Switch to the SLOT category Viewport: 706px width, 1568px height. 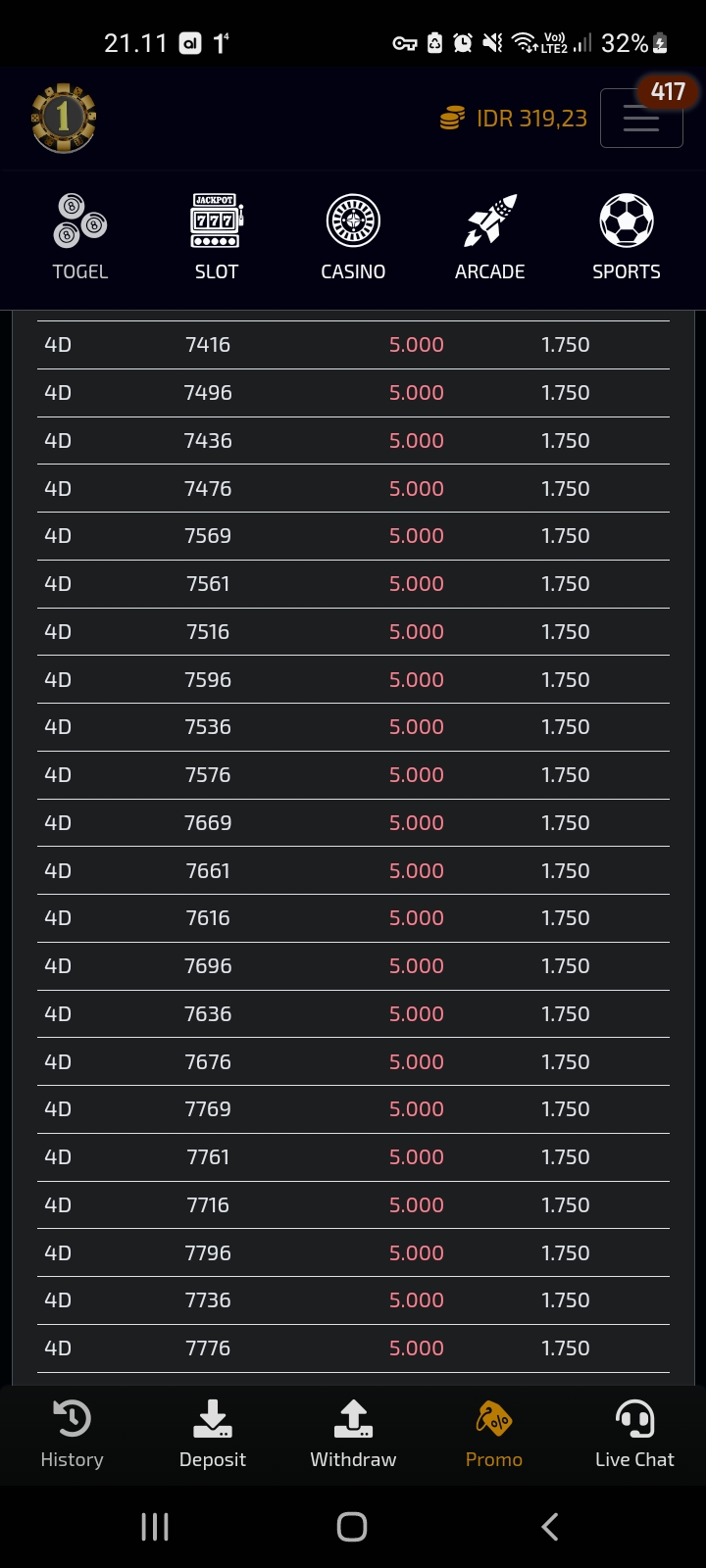click(x=216, y=238)
